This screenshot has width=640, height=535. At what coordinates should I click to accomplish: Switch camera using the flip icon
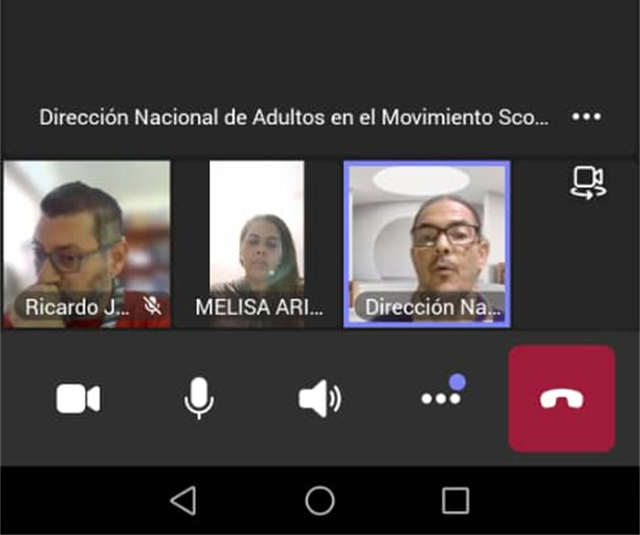(587, 183)
